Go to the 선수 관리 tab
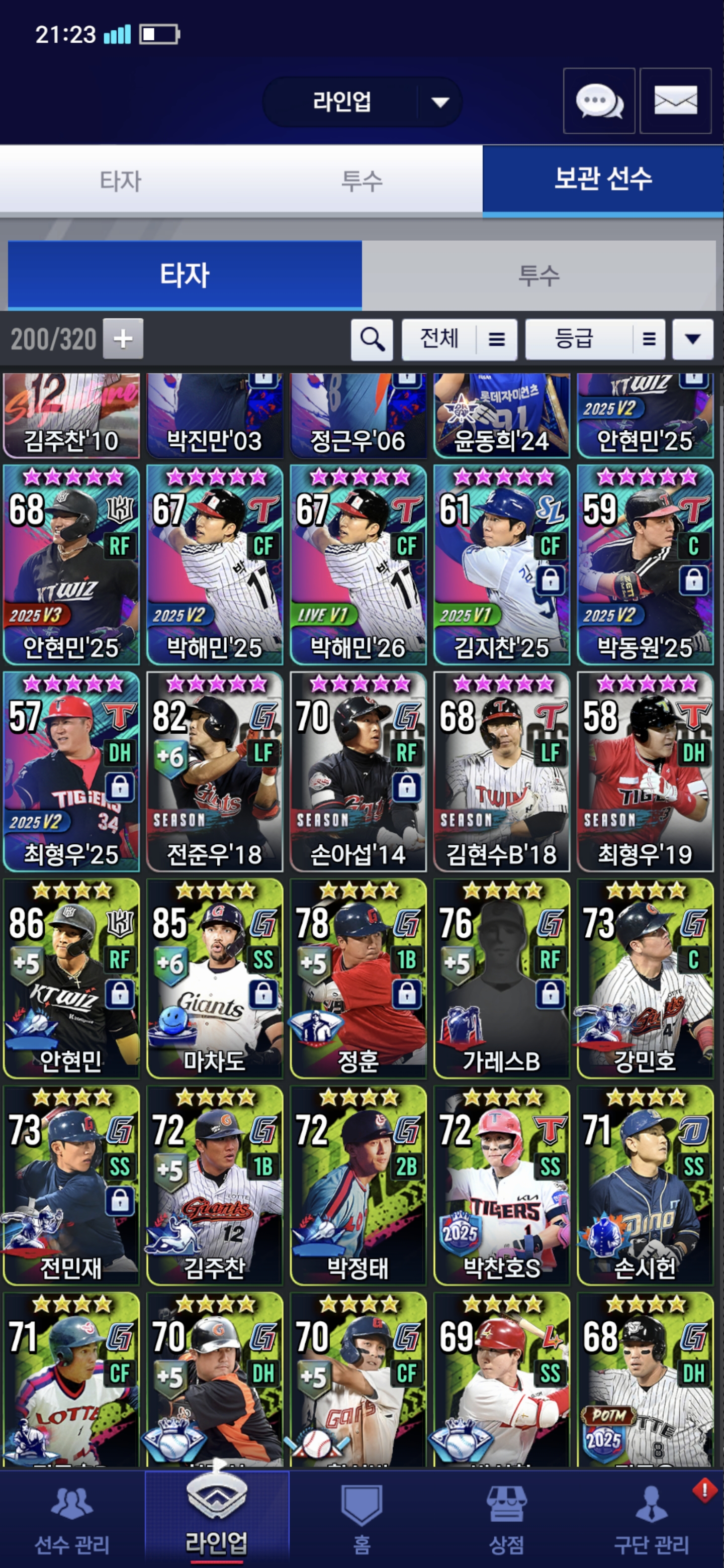 (72, 1519)
